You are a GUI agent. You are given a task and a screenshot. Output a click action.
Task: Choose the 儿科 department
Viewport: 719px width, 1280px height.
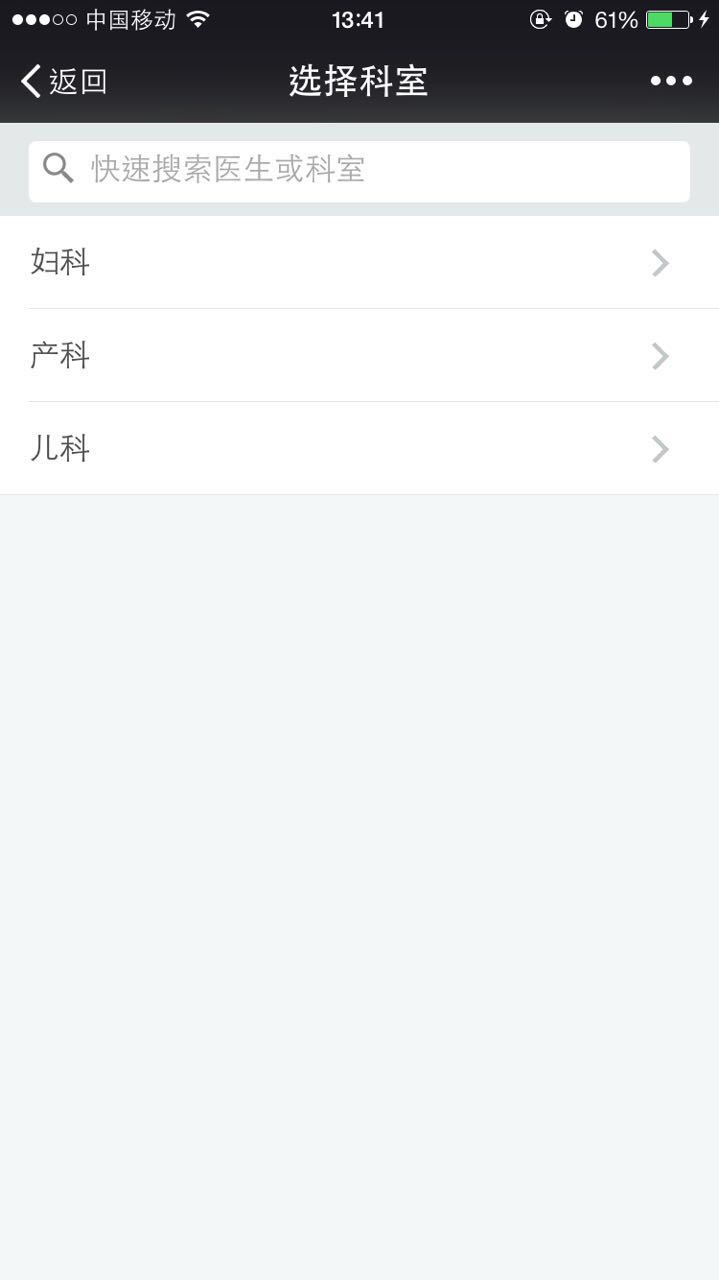[x=359, y=449]
